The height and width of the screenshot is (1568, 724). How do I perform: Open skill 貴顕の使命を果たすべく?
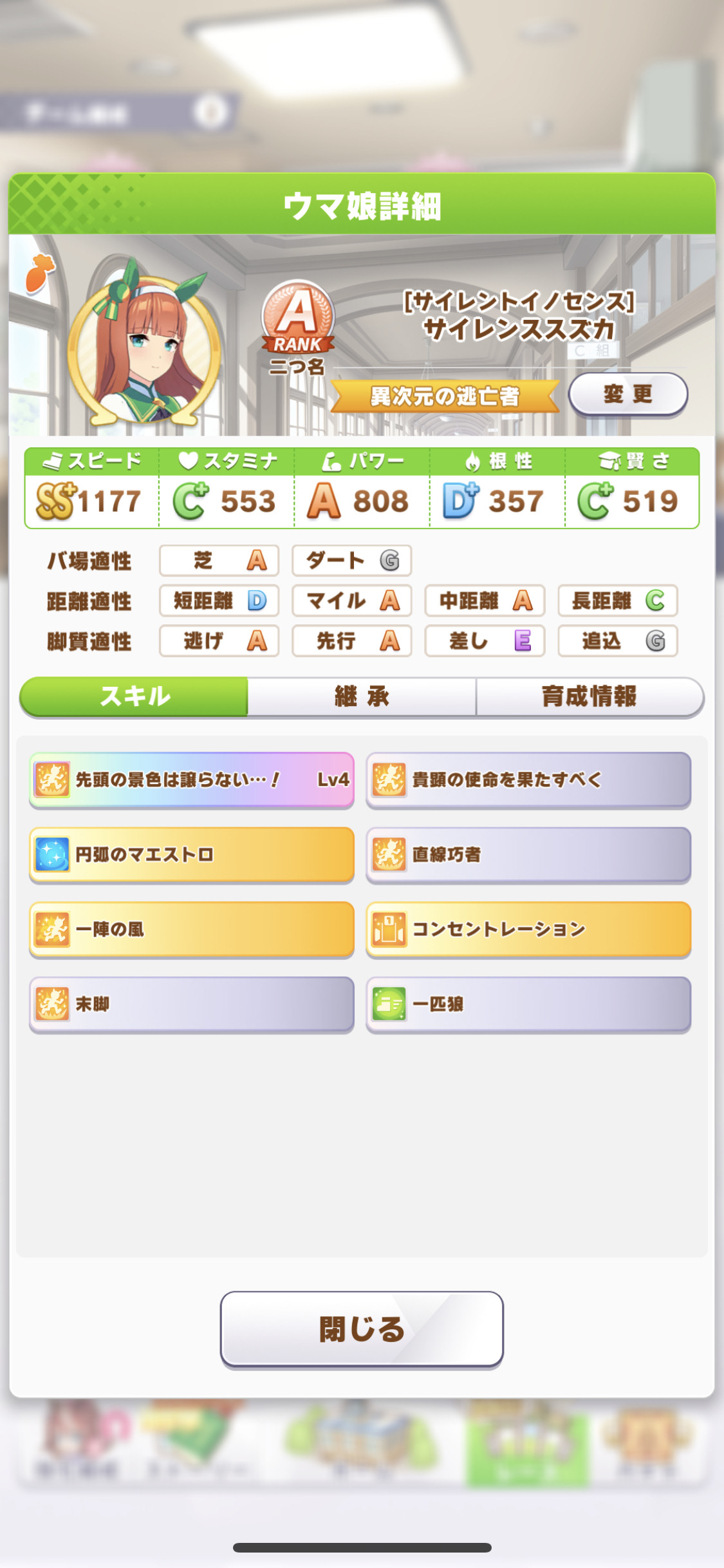528,779
